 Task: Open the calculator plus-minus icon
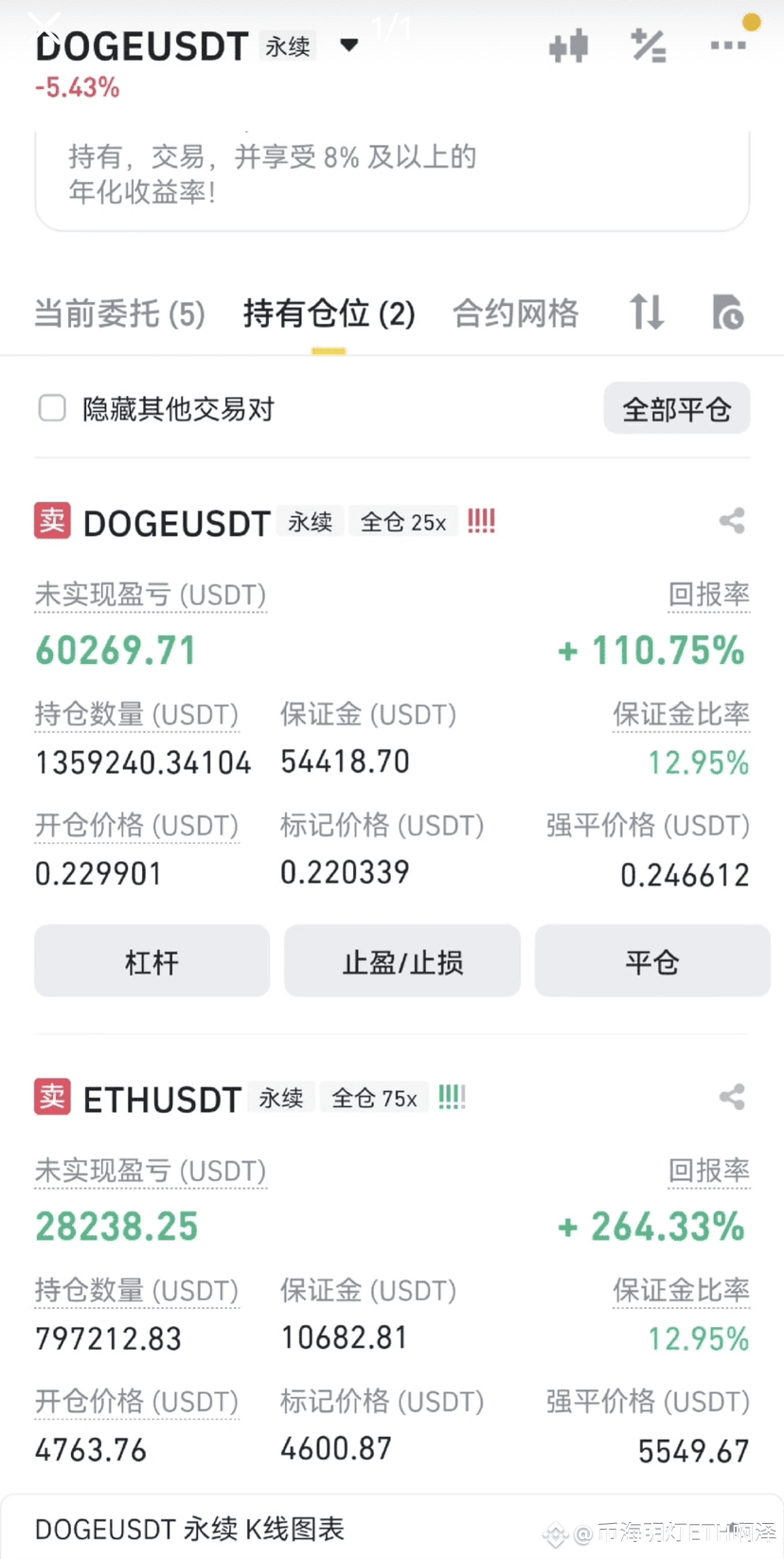pos(649,45)
